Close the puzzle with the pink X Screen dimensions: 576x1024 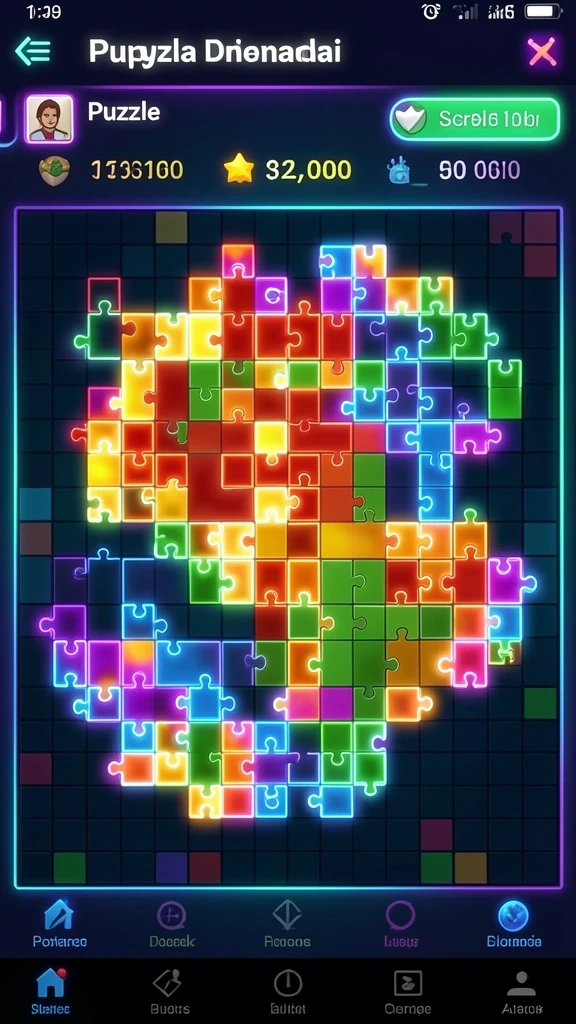tap(542, 52)
